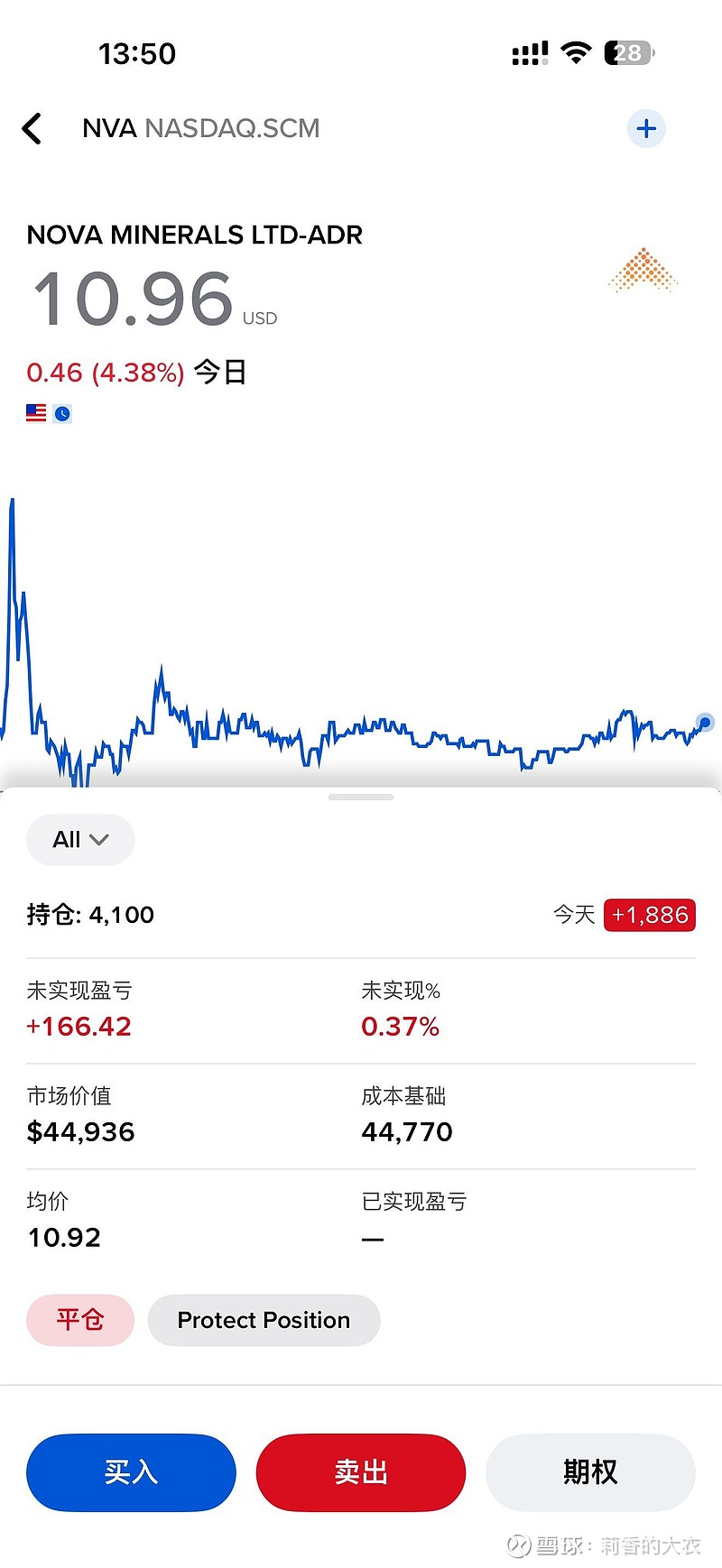Select the blue price marker on the chart
This screenshot has width=722, height=1568.
pos(704,722)
